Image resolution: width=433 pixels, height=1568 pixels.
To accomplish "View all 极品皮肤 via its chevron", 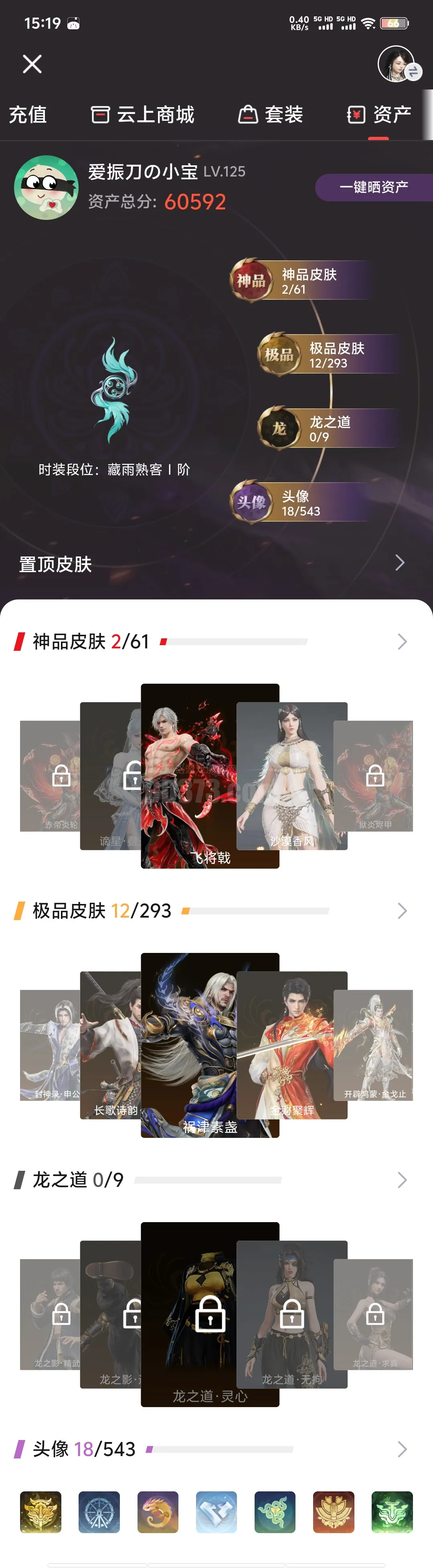I will click(x=401, y=911).
